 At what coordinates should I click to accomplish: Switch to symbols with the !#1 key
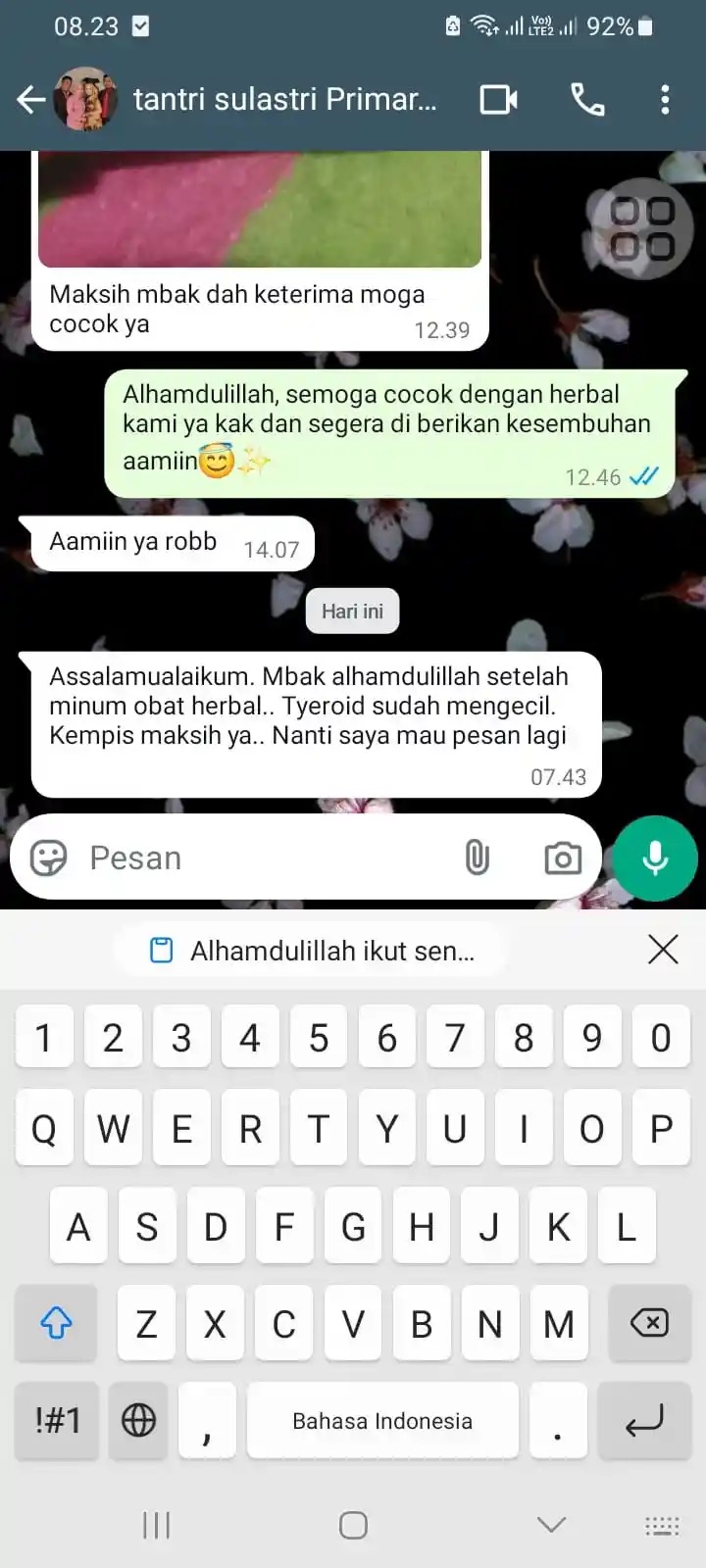click(57, 1419)
